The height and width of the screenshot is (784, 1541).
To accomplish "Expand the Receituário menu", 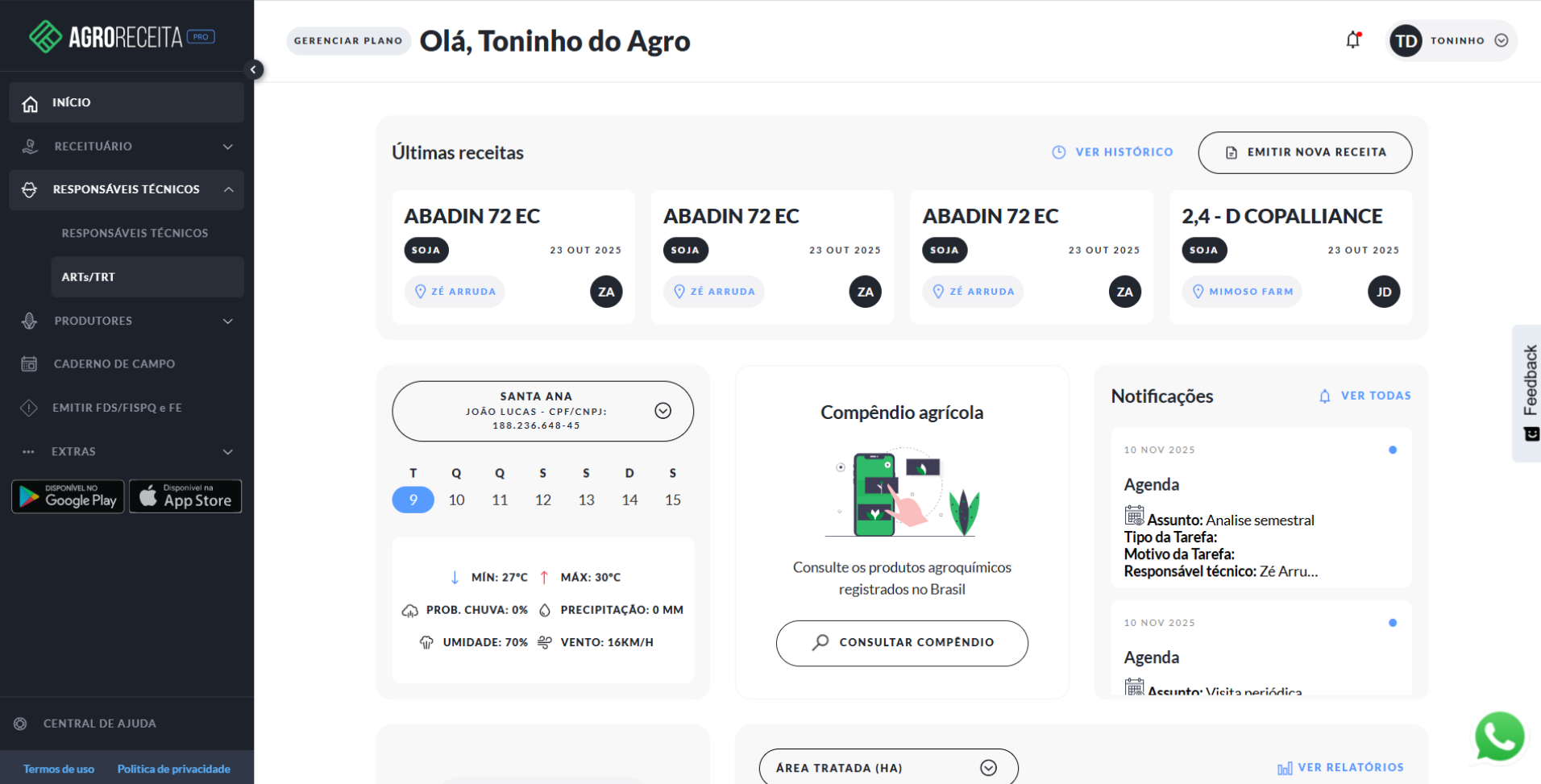I will pos(127,146).
